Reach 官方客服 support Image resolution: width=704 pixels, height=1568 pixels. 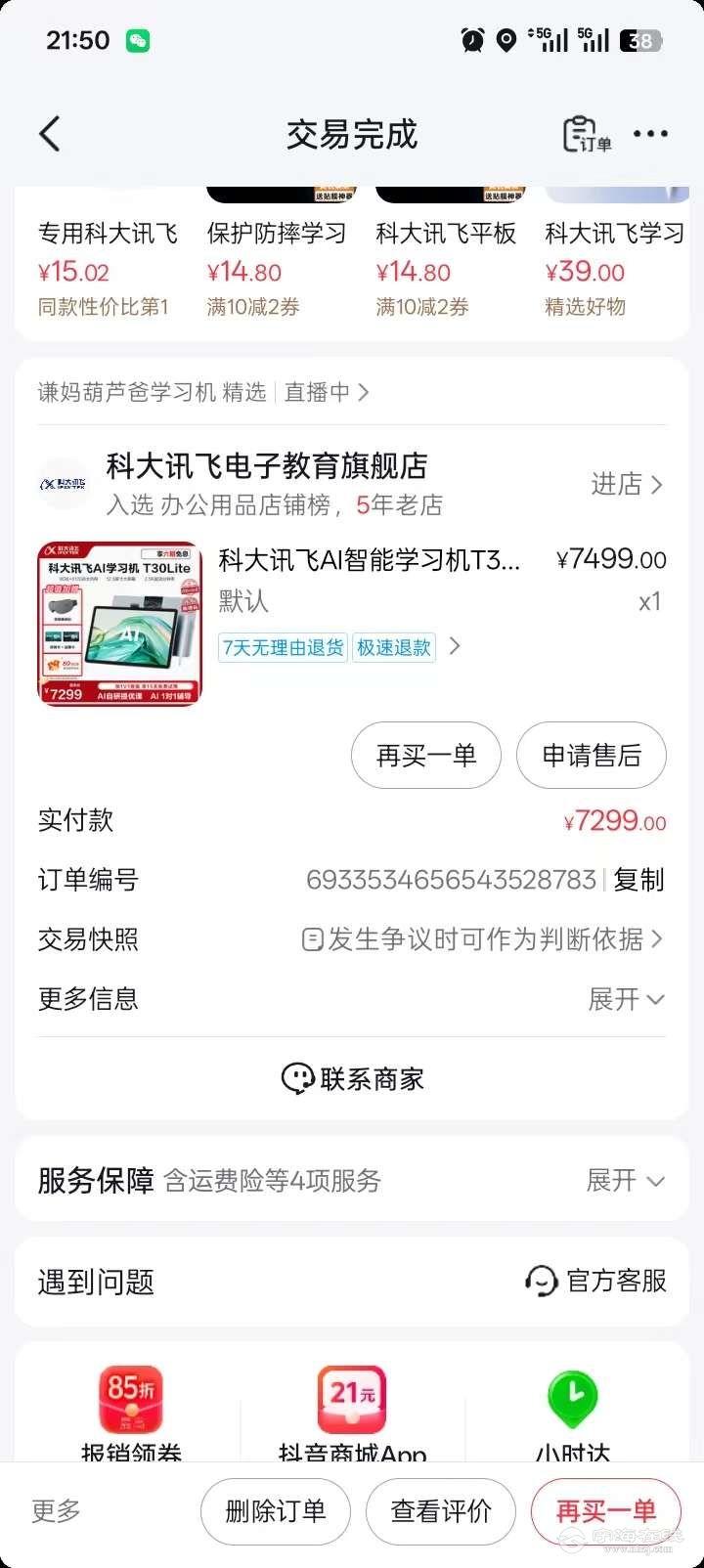click(596, 1281)
